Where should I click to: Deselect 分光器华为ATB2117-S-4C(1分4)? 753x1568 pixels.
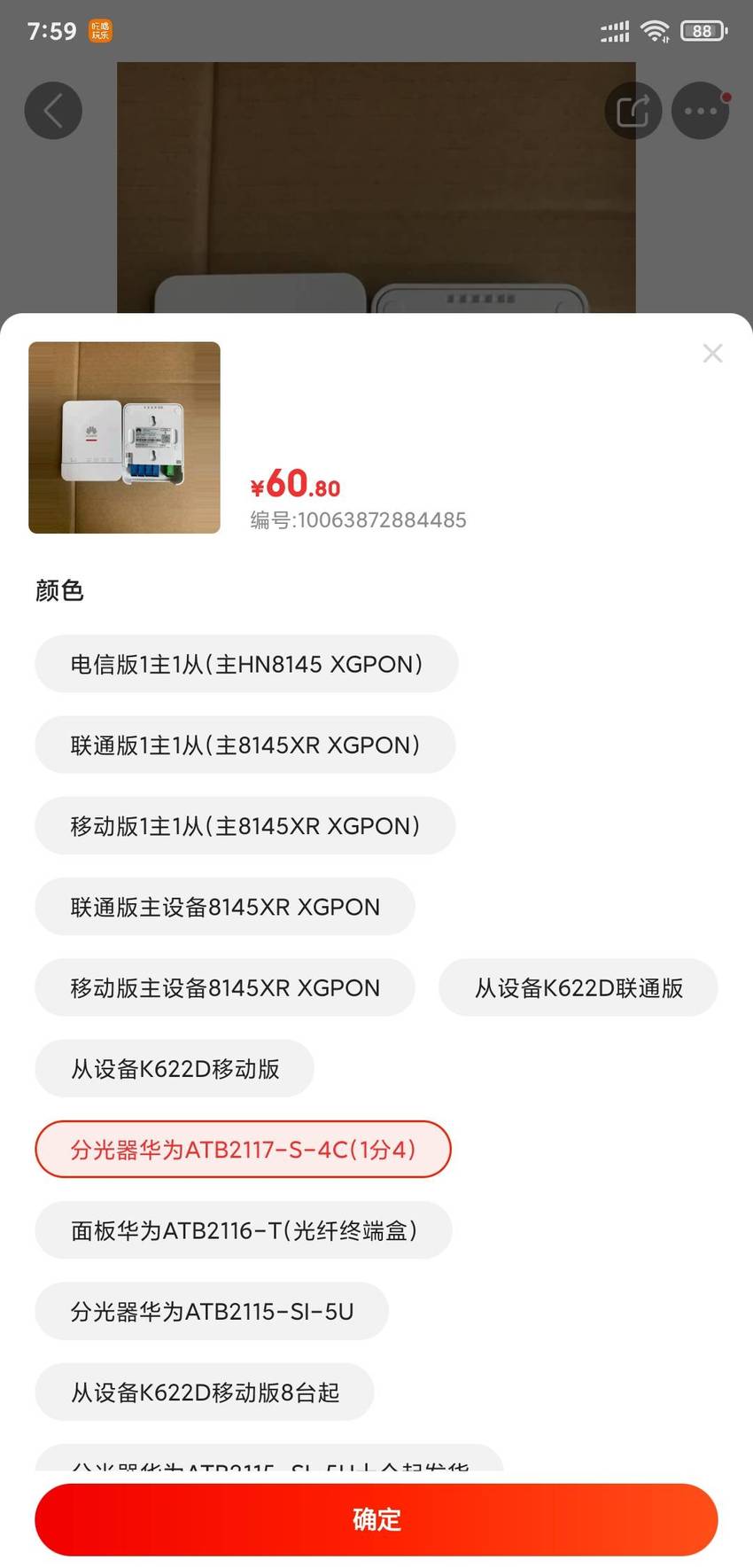(x=244, y=1150)
